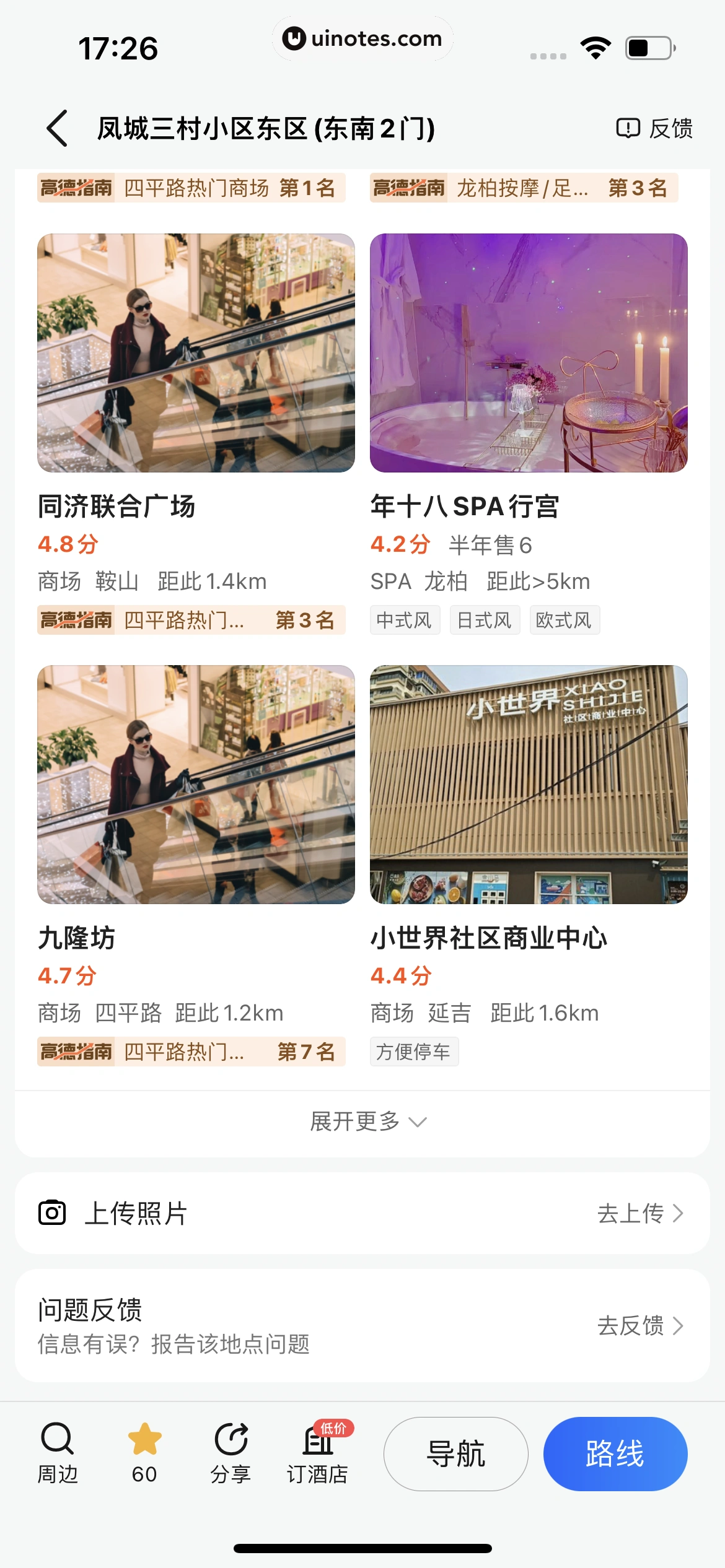The height and width of the screenshot is (1568, 725).
Task: Open the 龙柏按摩/足... 第3名 ranking badge
Action: (x=524, y=188)
